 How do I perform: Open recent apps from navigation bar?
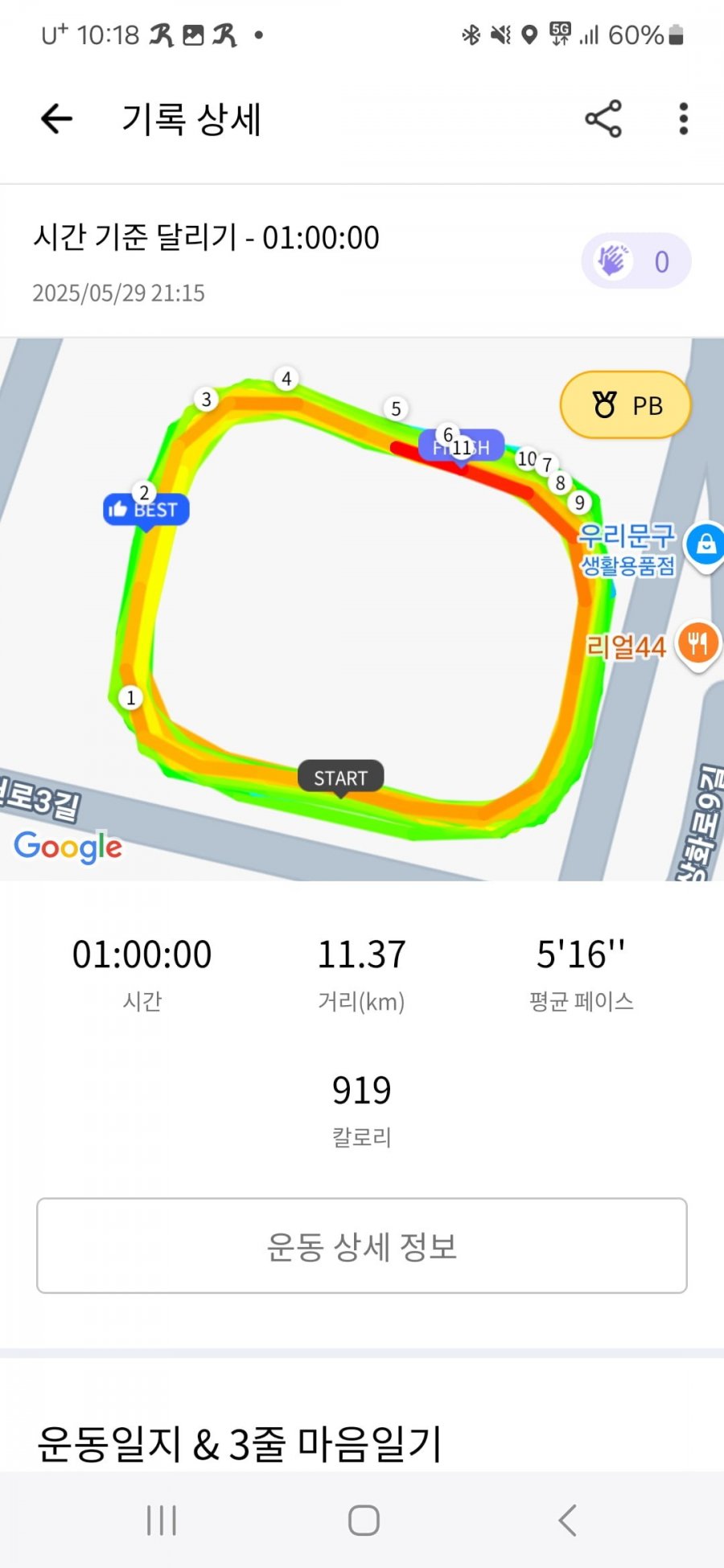(161, 1520)
